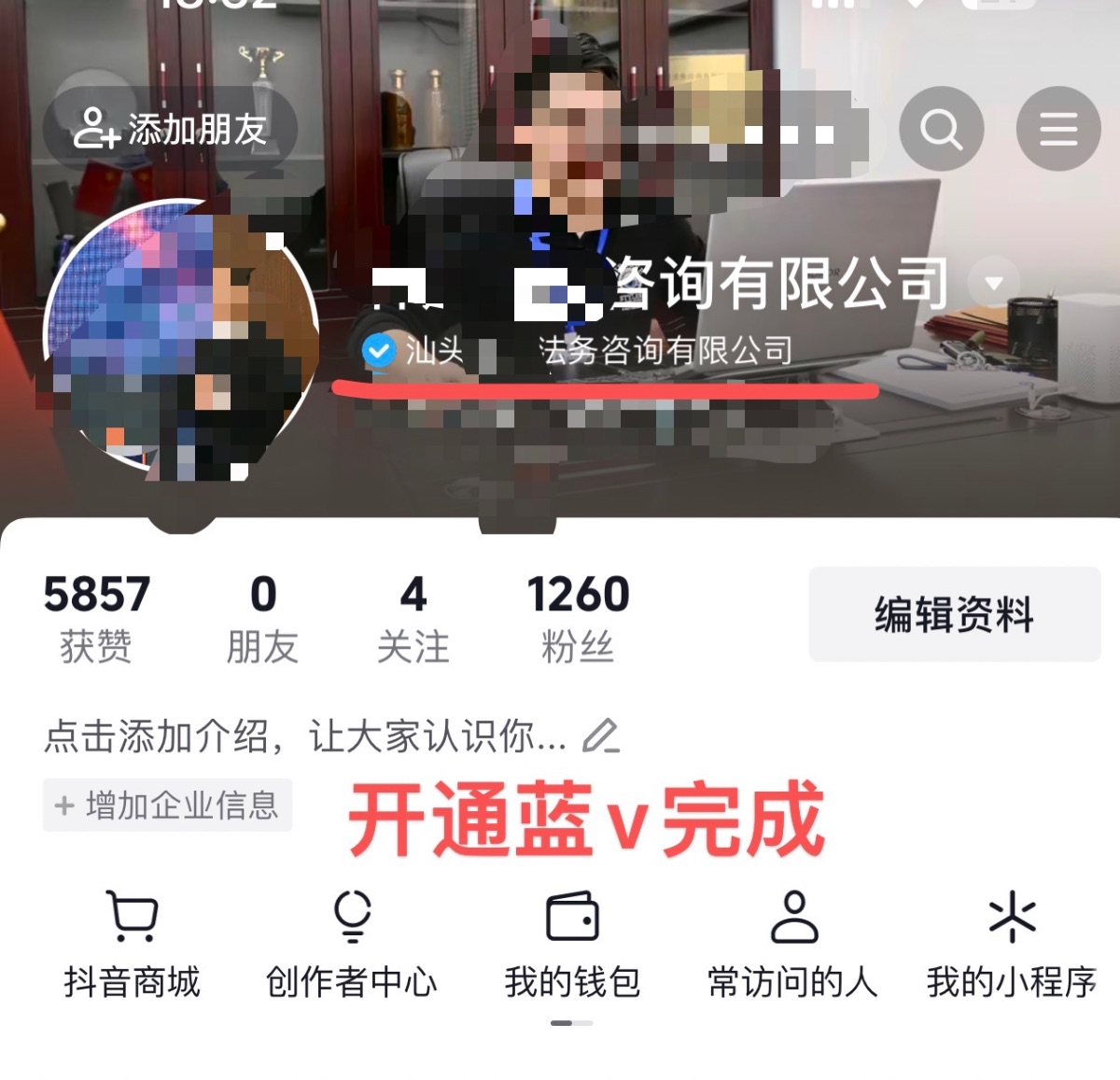Image resolution: width=1120 pixels, height=1080 pixels.
Task: Tap the 增加企业信息 chip
Action: click(x=168, y=805)
